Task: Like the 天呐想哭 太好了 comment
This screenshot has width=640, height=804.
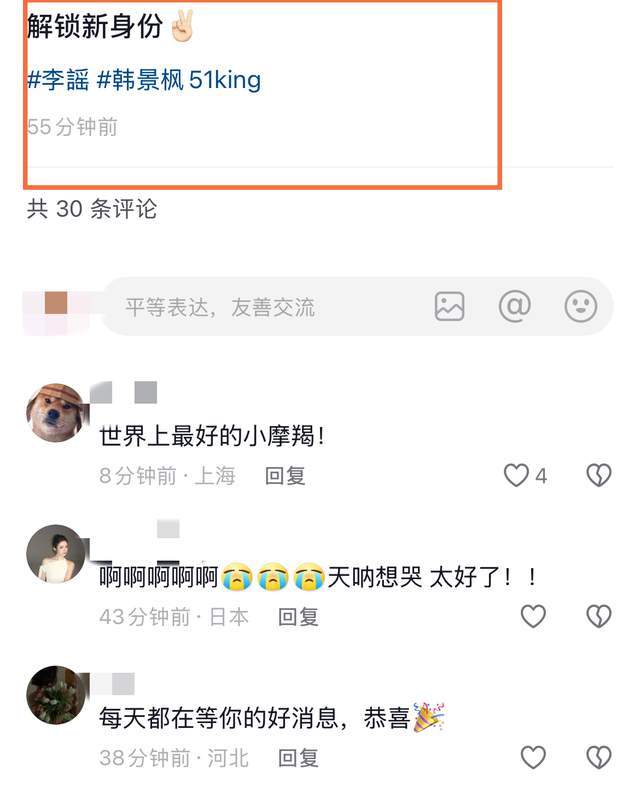Action: [533, 616]
